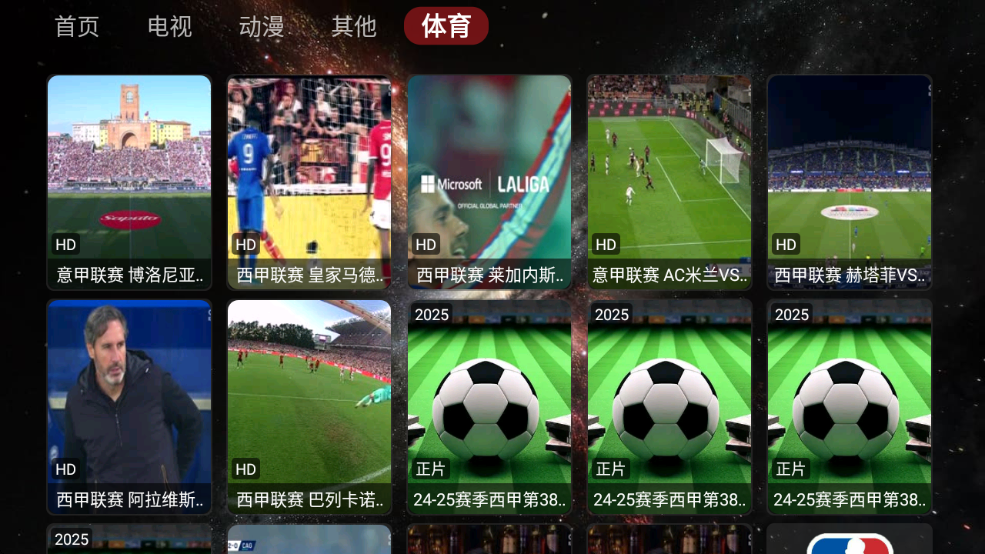Tap the highlighted 体育 tab

pyautogui.click(x=446, y=27)
